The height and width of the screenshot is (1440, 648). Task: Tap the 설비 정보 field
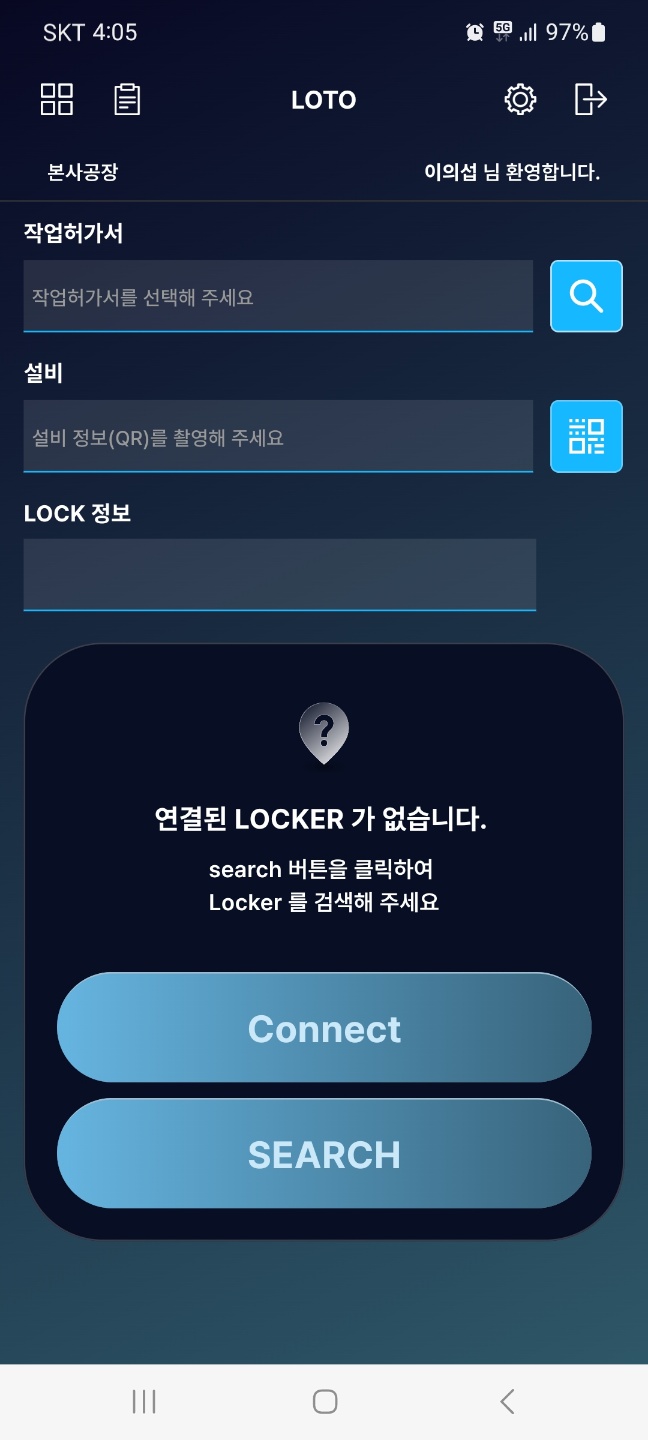(278, 436)
